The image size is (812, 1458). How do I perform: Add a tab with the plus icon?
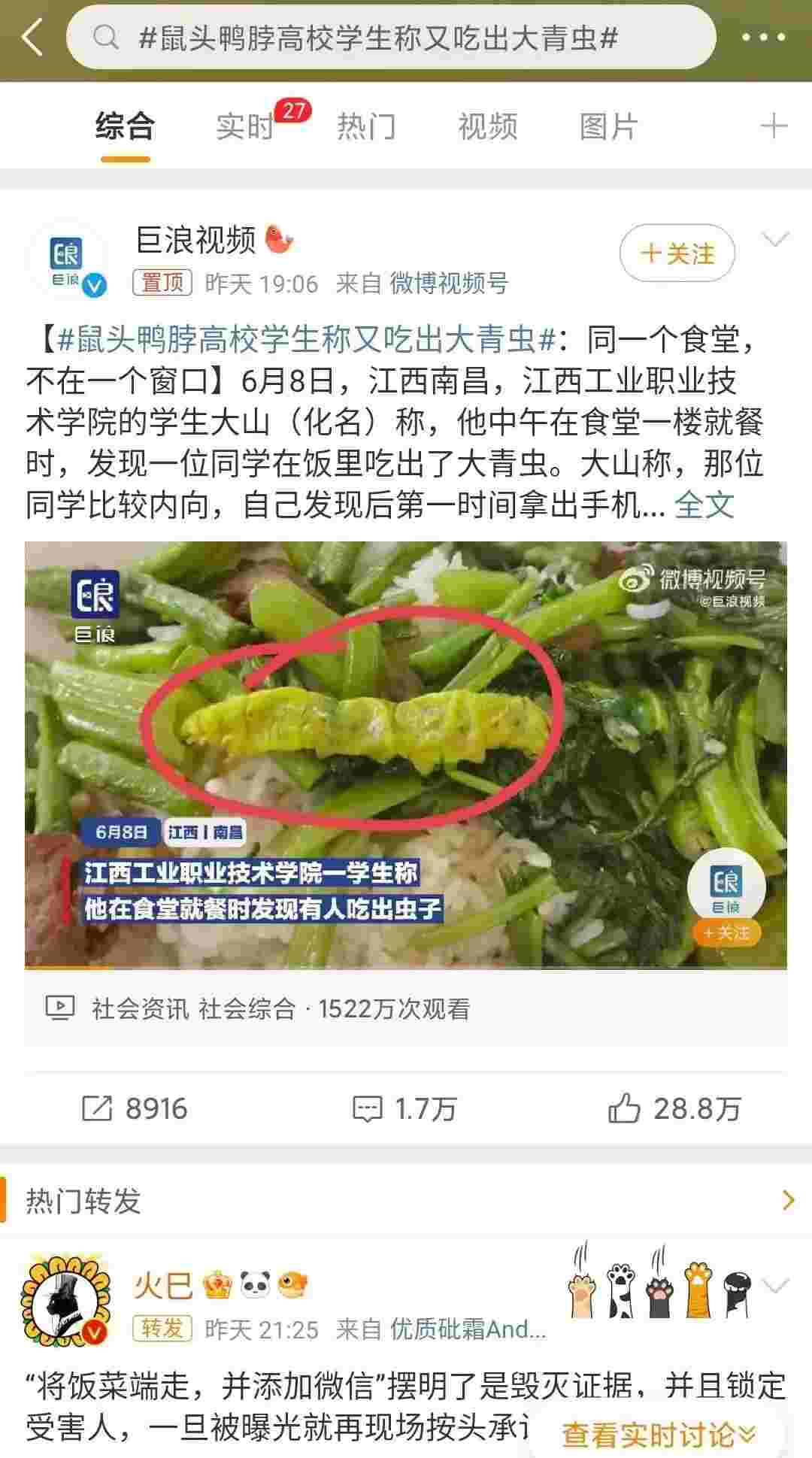coord(774,126)
